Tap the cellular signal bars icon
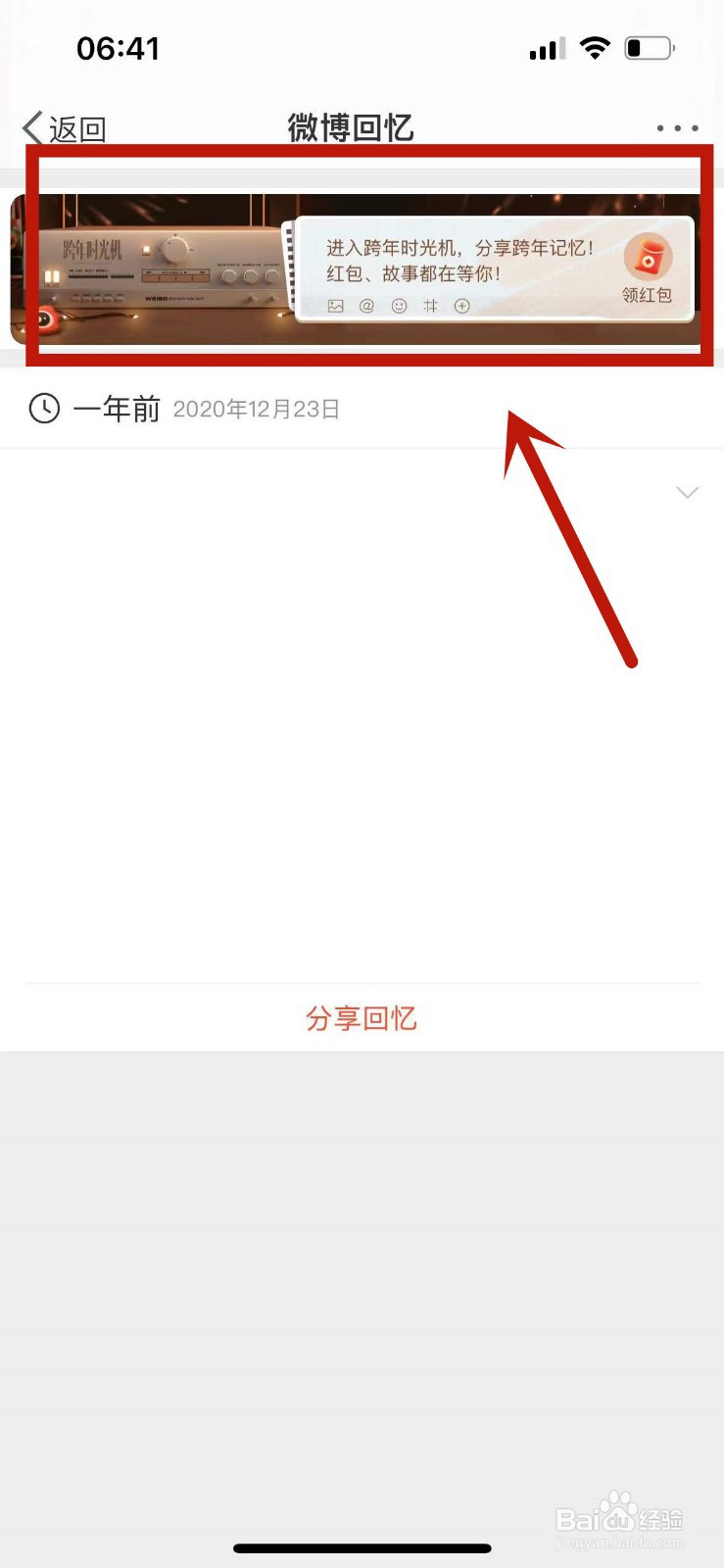The image size is (724, 1568). pos(546,47)
